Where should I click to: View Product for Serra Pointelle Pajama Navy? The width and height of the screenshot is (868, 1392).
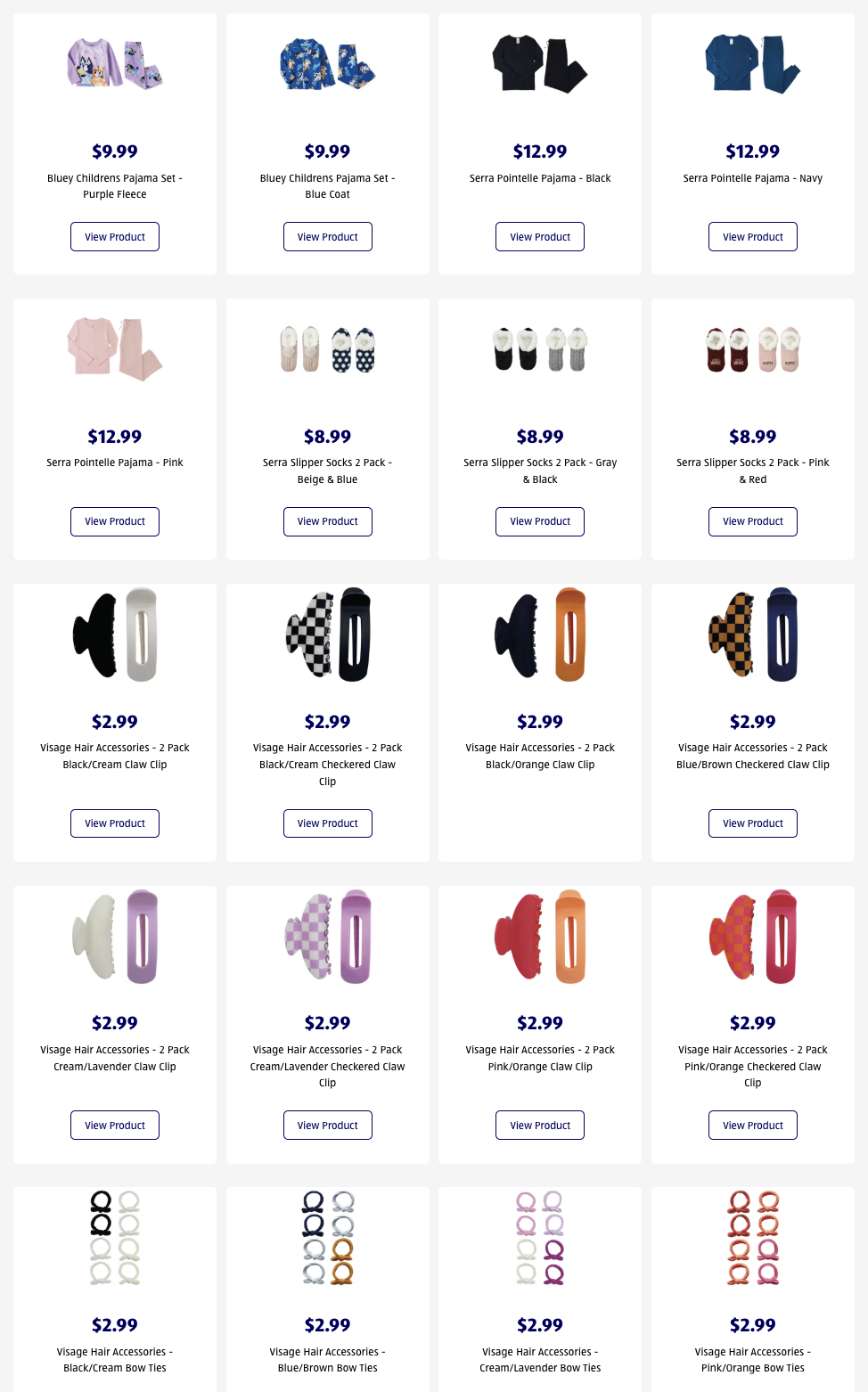[752, 237]
